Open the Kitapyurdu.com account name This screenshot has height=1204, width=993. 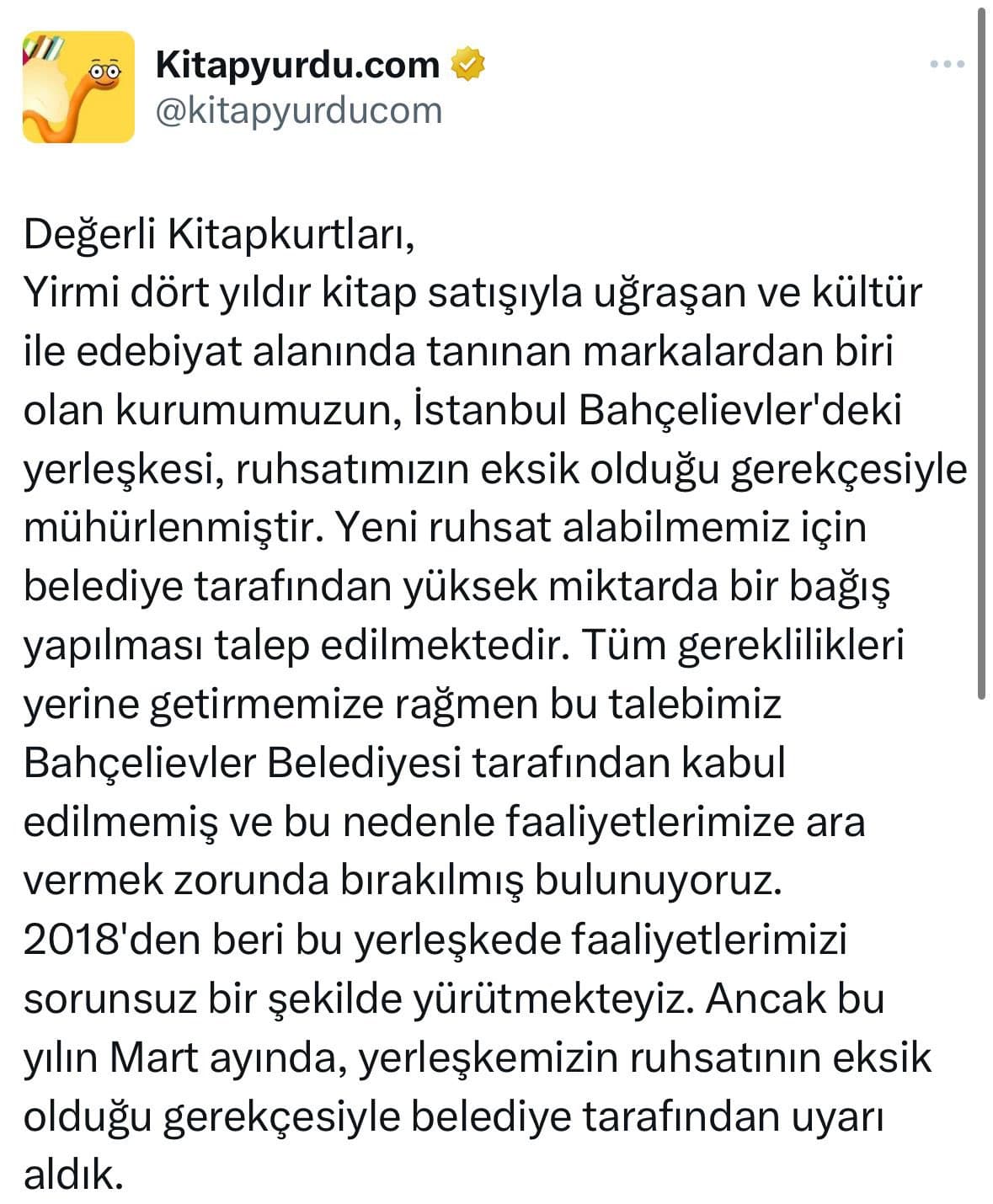pyautogui.click(x=297, y=65)
